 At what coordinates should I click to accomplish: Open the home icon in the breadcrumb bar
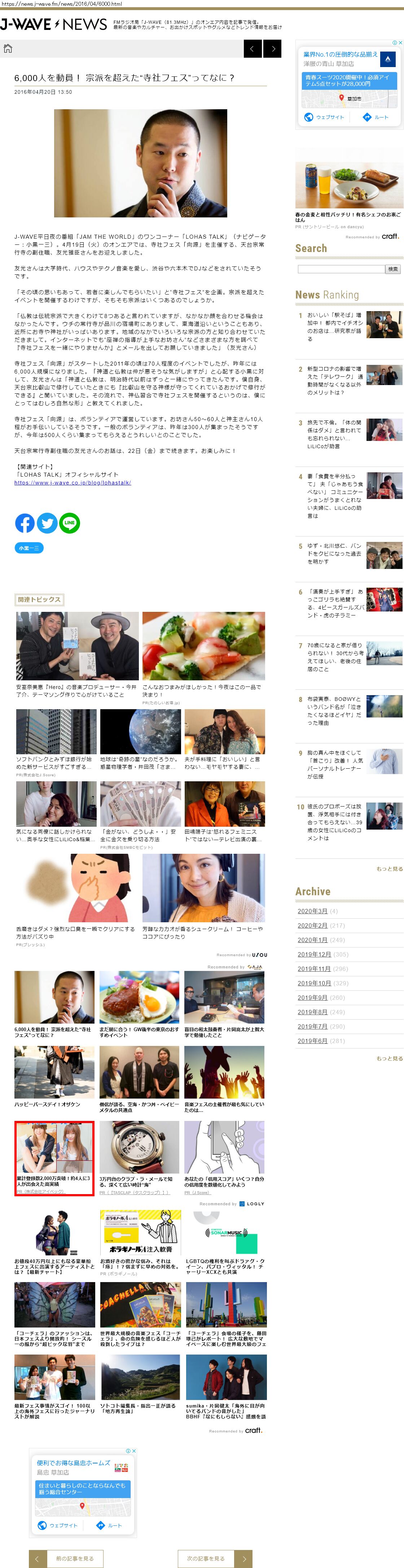[x=8, y=49]
